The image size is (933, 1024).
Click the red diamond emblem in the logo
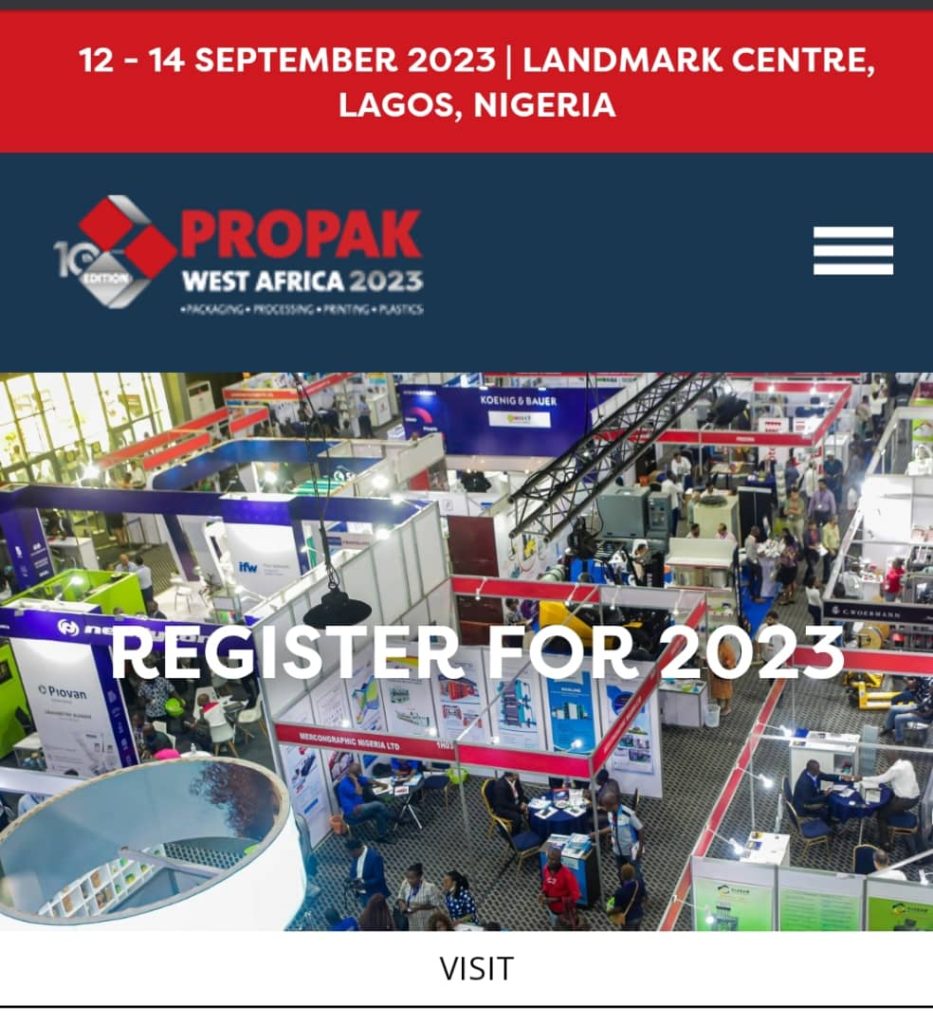110,230
